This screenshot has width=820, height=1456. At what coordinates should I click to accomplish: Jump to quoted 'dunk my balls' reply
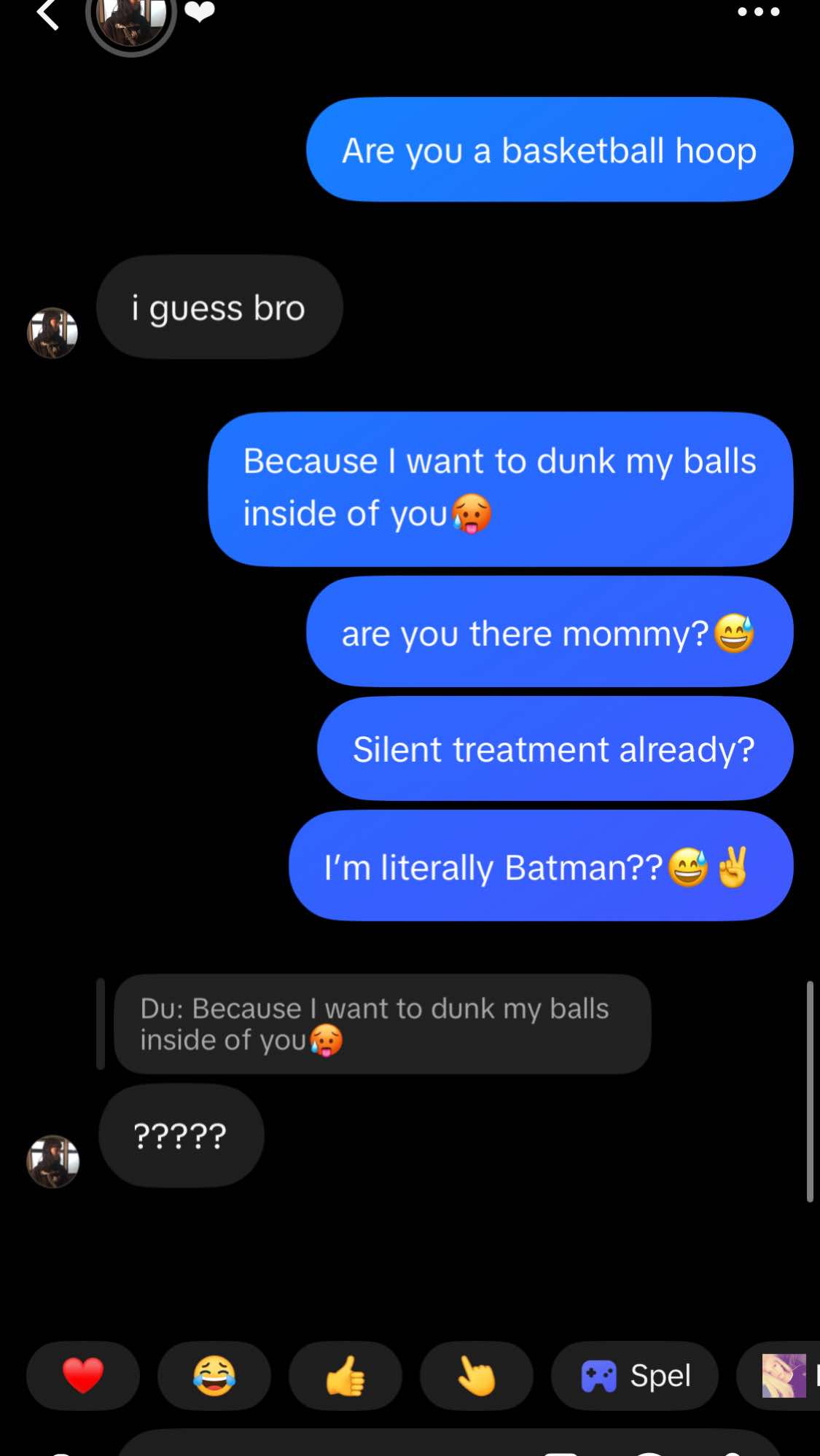pos(382,1024)
